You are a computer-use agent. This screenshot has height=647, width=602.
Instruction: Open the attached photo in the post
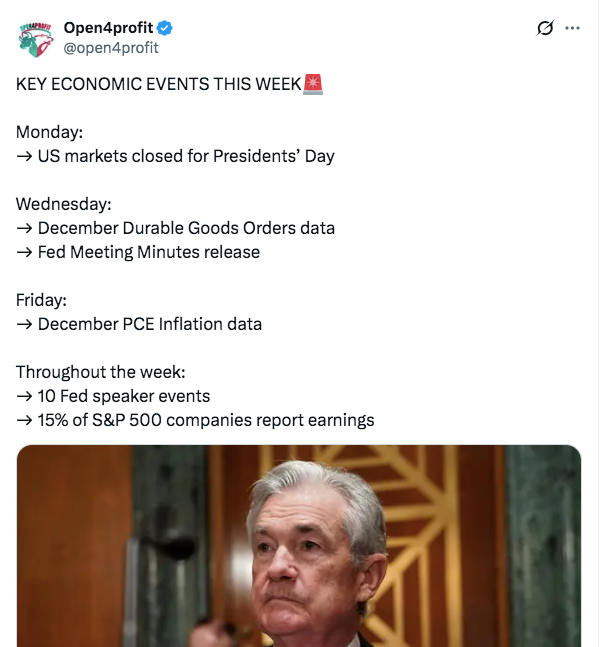[x=298, y=546]
